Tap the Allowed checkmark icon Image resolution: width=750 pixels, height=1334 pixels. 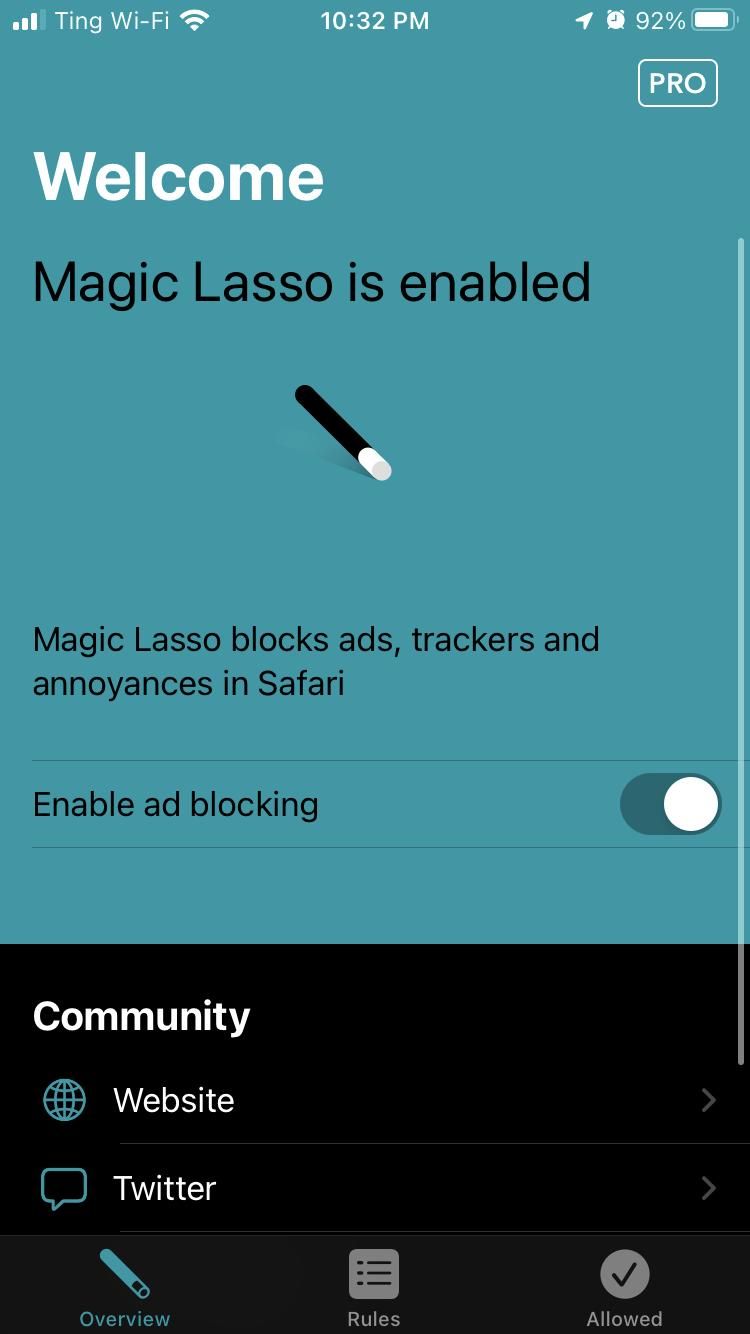(x=624, y=1272)
